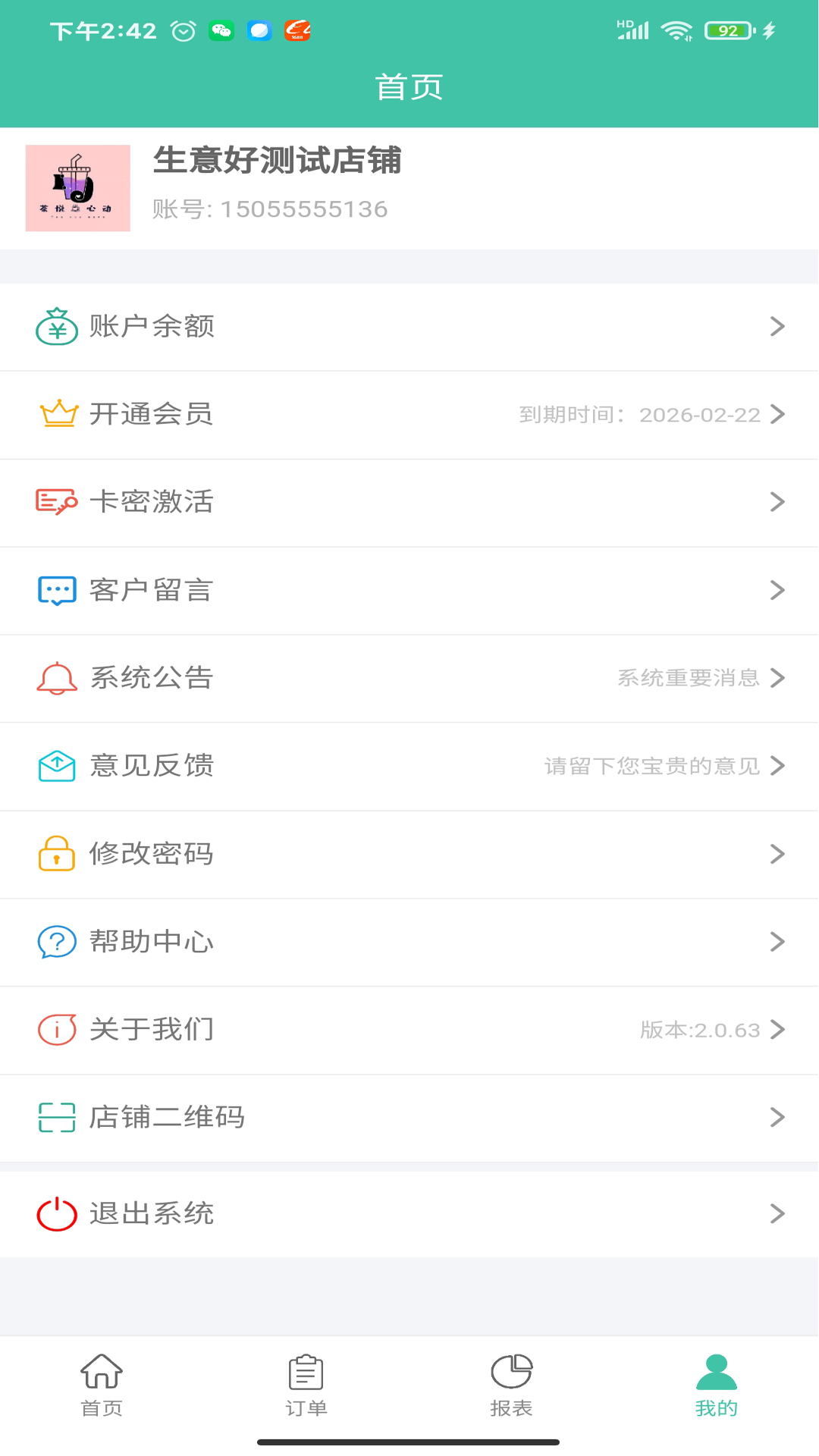The height and width of the screenshot is (1456, 819).
Task: Click the envelope icon for 意见反馈
Action: point(56,766)
